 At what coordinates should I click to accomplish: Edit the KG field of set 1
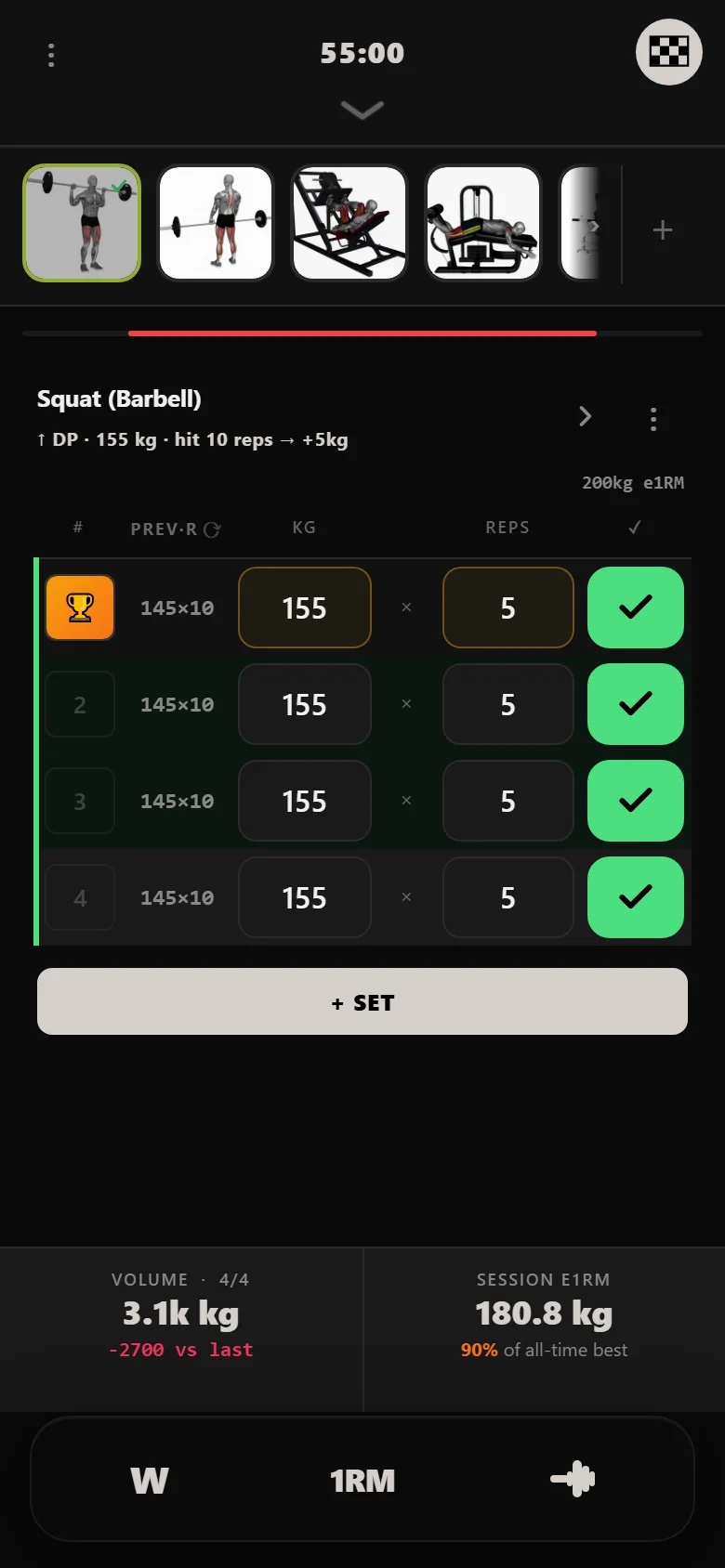[305, 608]
